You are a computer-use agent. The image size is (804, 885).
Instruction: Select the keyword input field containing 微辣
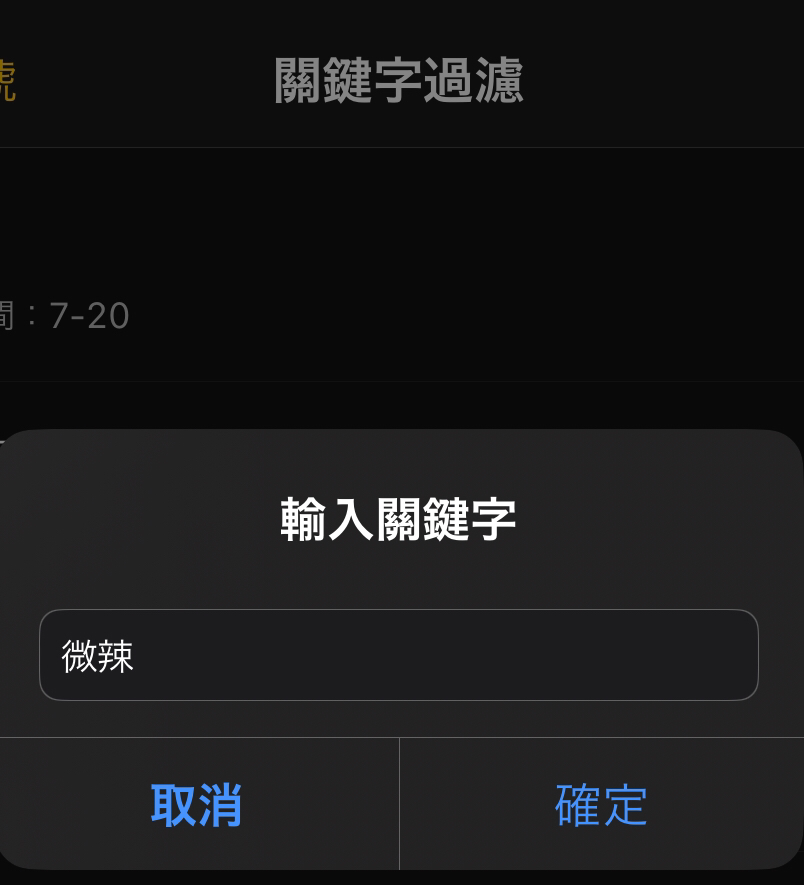(x=398, y=655)
